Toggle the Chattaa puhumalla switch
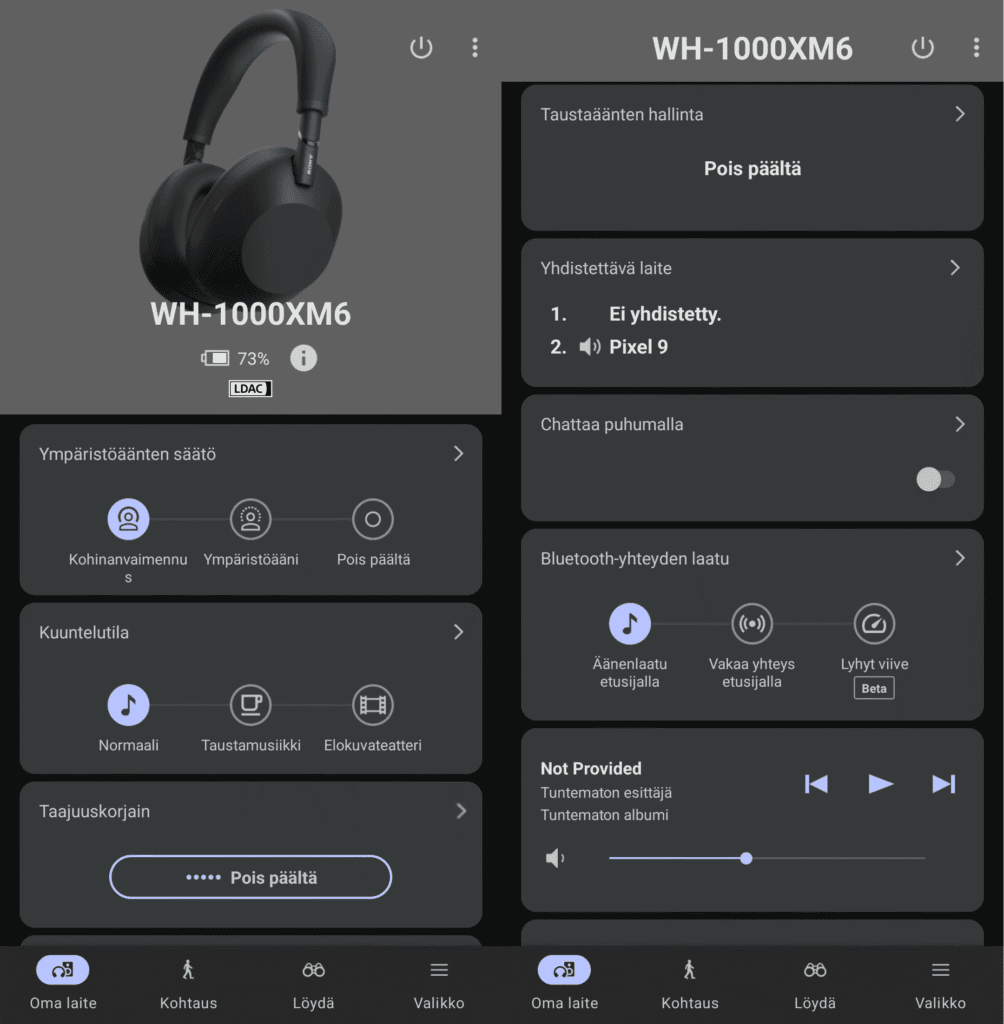Viewport: 1004px width, 1024px height. pos(935,479)
